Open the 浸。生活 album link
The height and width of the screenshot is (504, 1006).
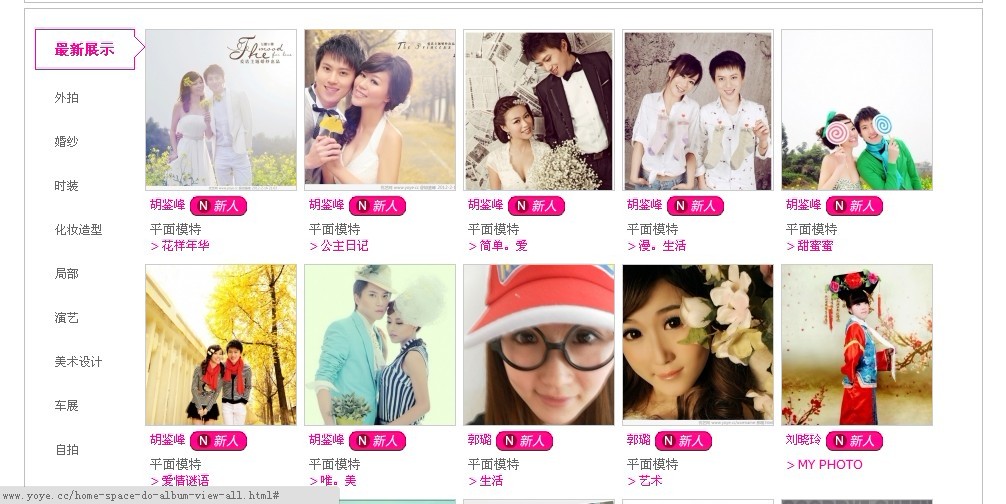(x=657, y=246)
